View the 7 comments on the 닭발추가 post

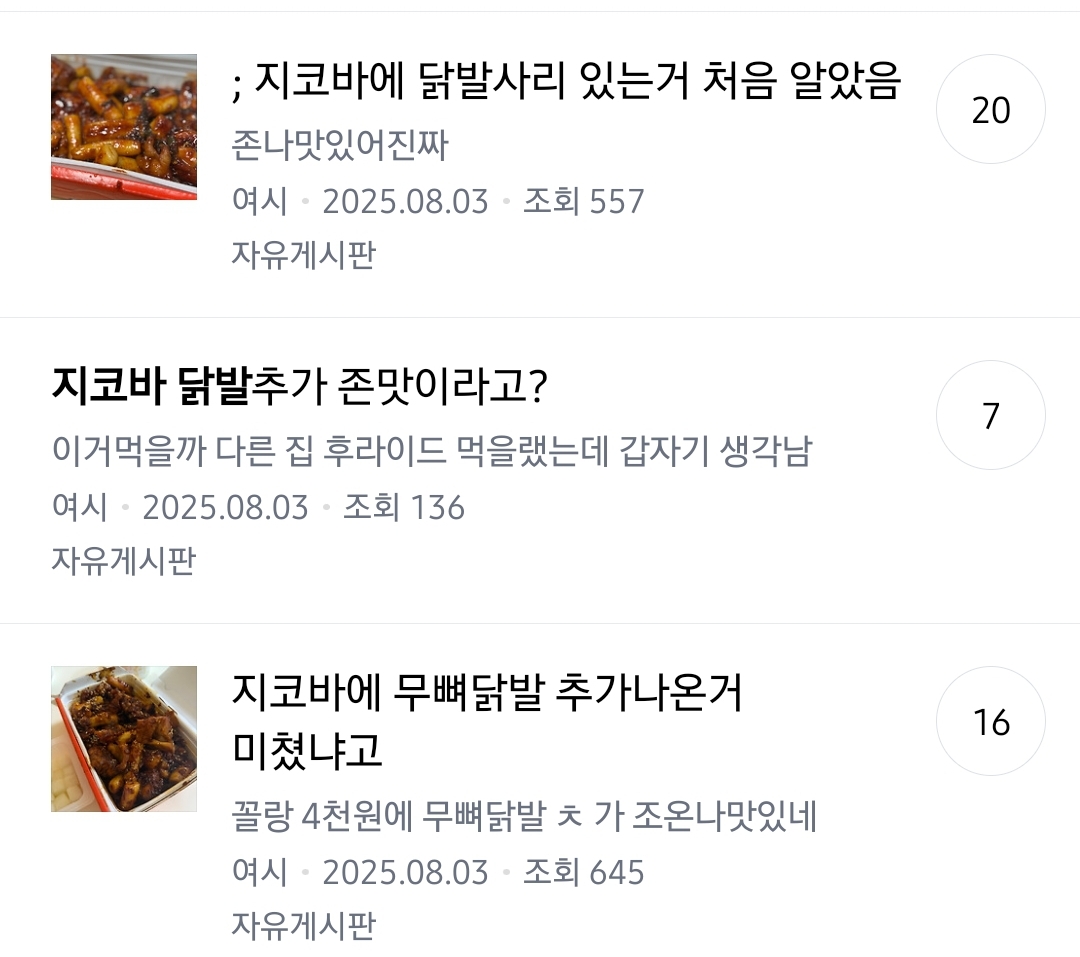[990, 415]
